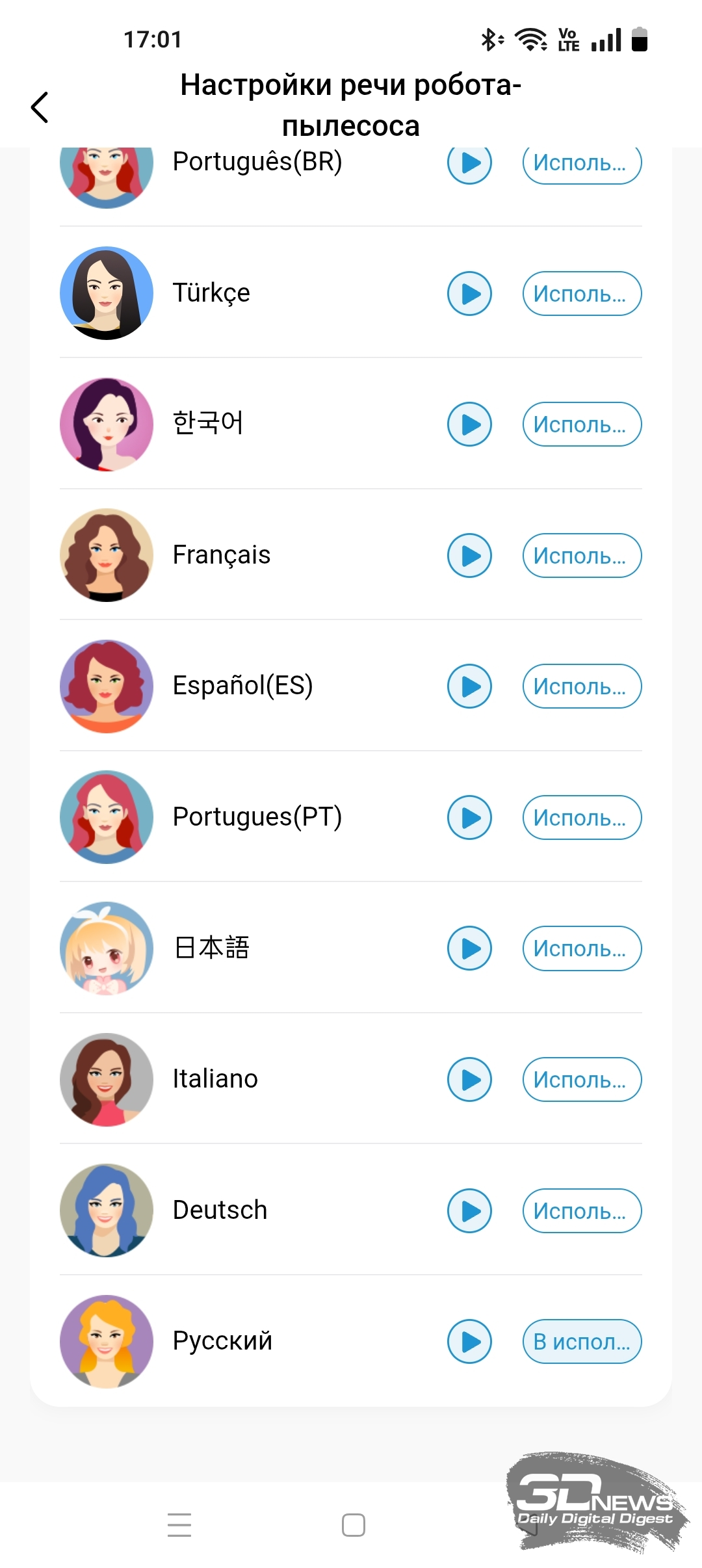Use the Türkçe voice pack

pyautogui.click(x=582, y=293)
